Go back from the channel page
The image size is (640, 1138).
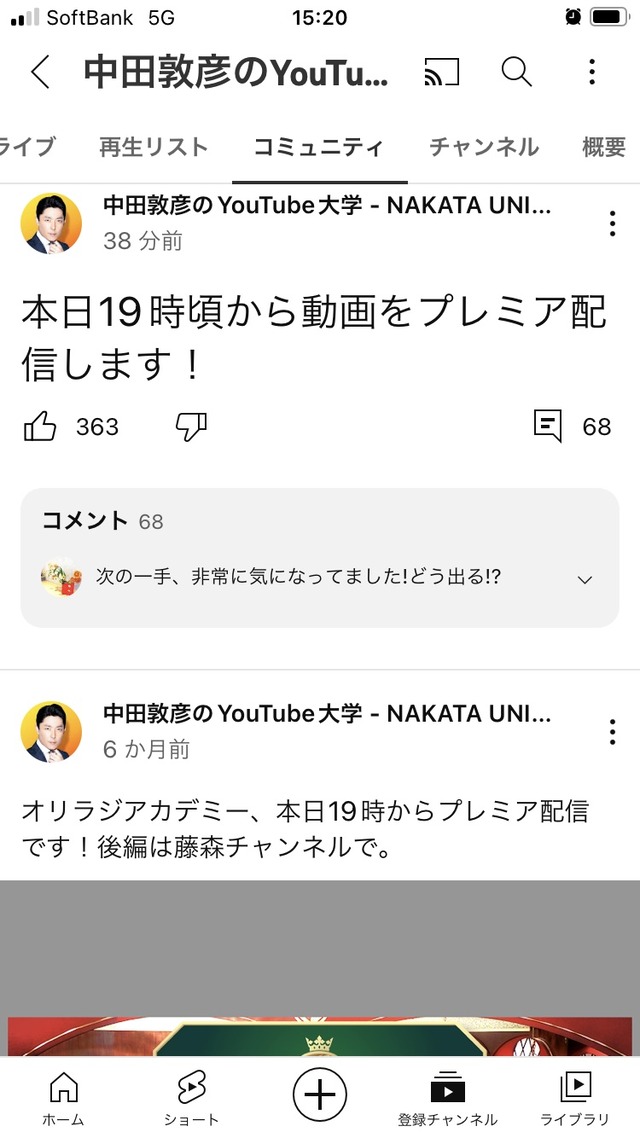(x=40, y=72)
